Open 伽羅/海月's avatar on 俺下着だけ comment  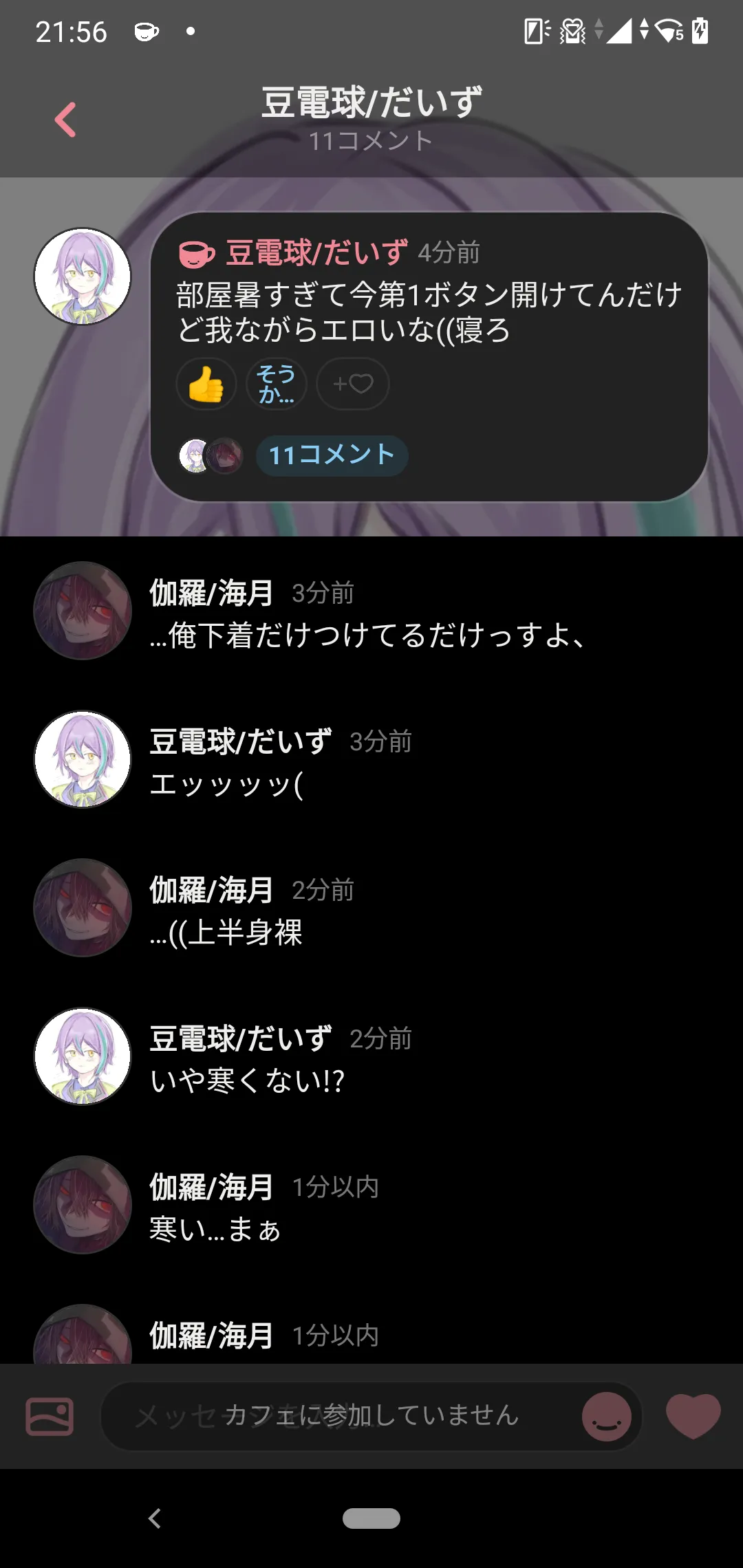pos(83,611)
